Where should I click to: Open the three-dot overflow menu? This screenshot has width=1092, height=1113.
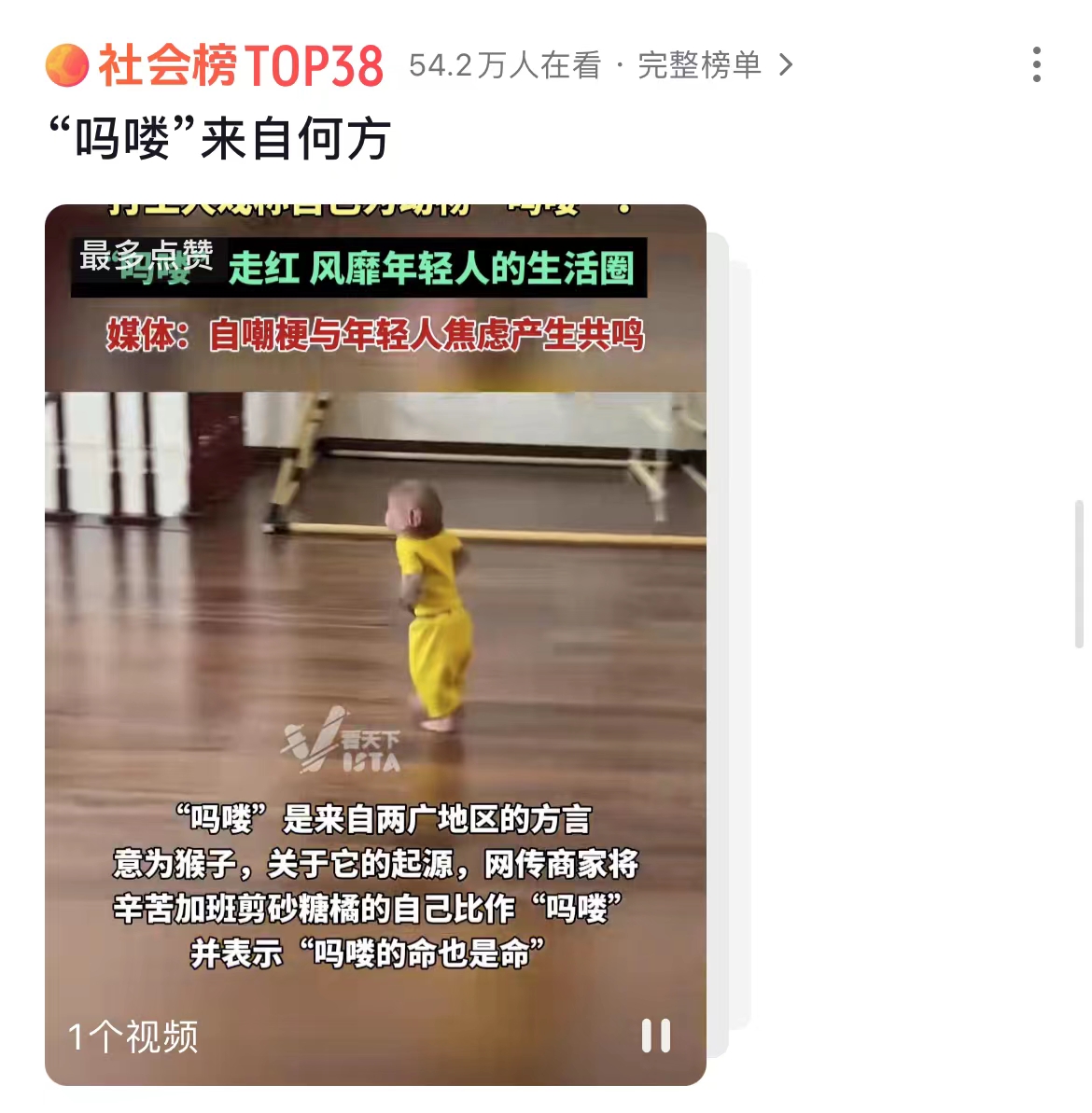1036,65
